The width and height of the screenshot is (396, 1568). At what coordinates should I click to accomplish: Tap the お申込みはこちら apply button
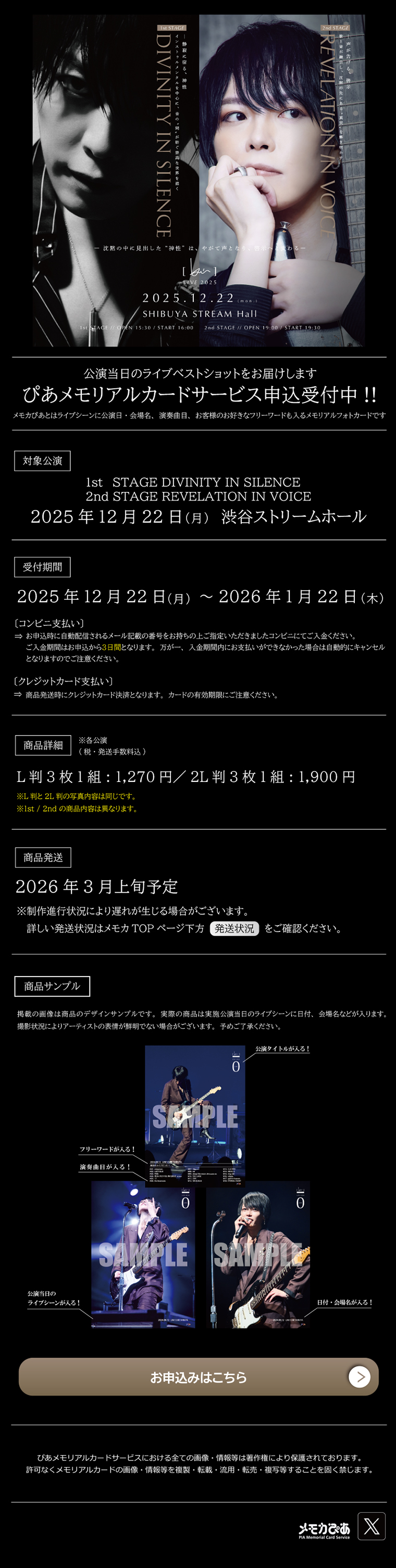coord(198,1377)
